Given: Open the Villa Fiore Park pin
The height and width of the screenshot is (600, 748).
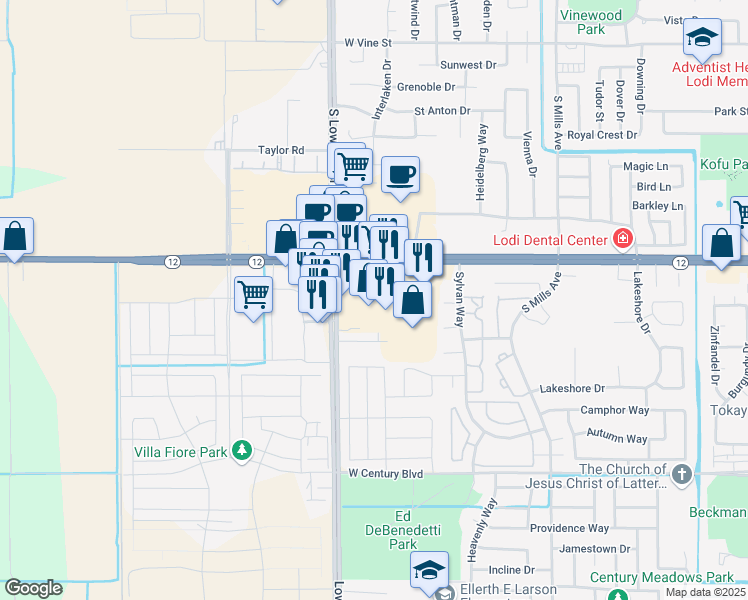Looking at the screenshot, I should [242, 450].
